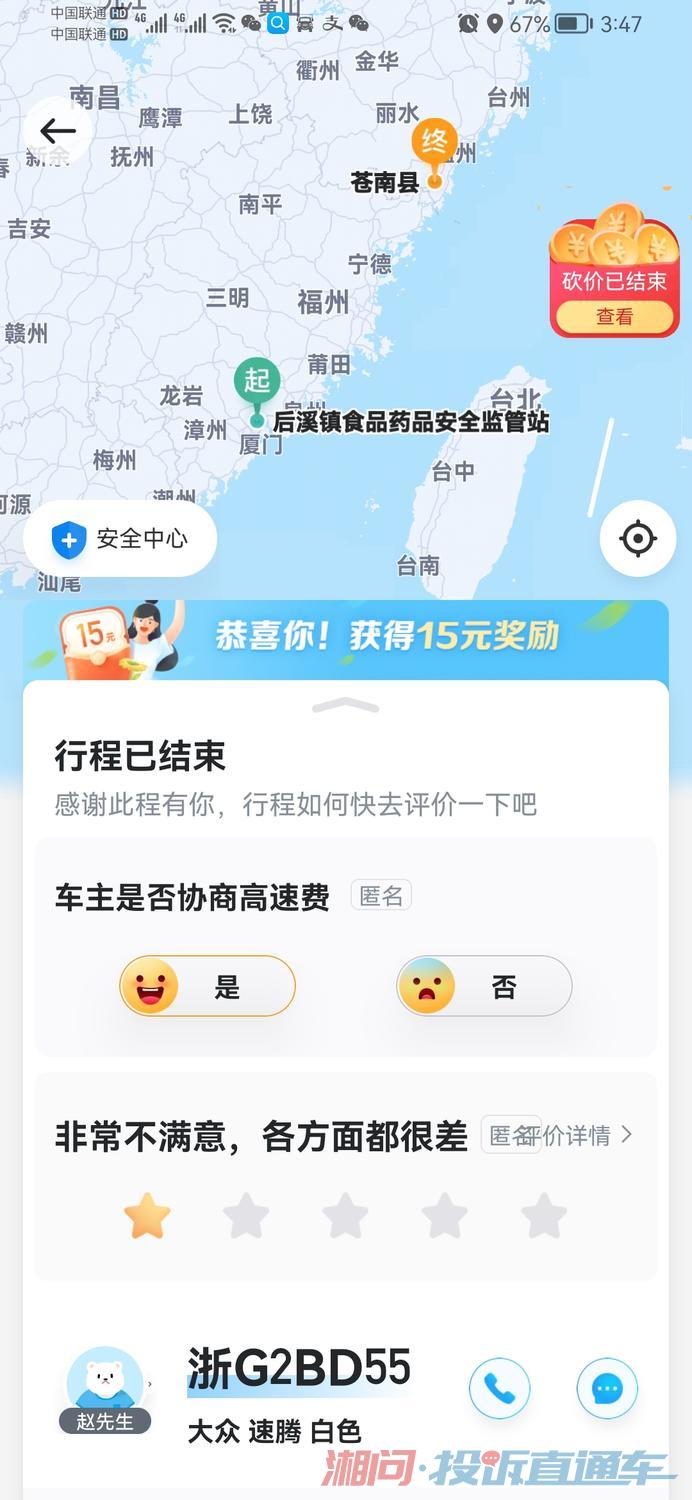This screenshot has width=692, height=1500.
Task: Rate the trip five stars
Action: (544, 1216)
